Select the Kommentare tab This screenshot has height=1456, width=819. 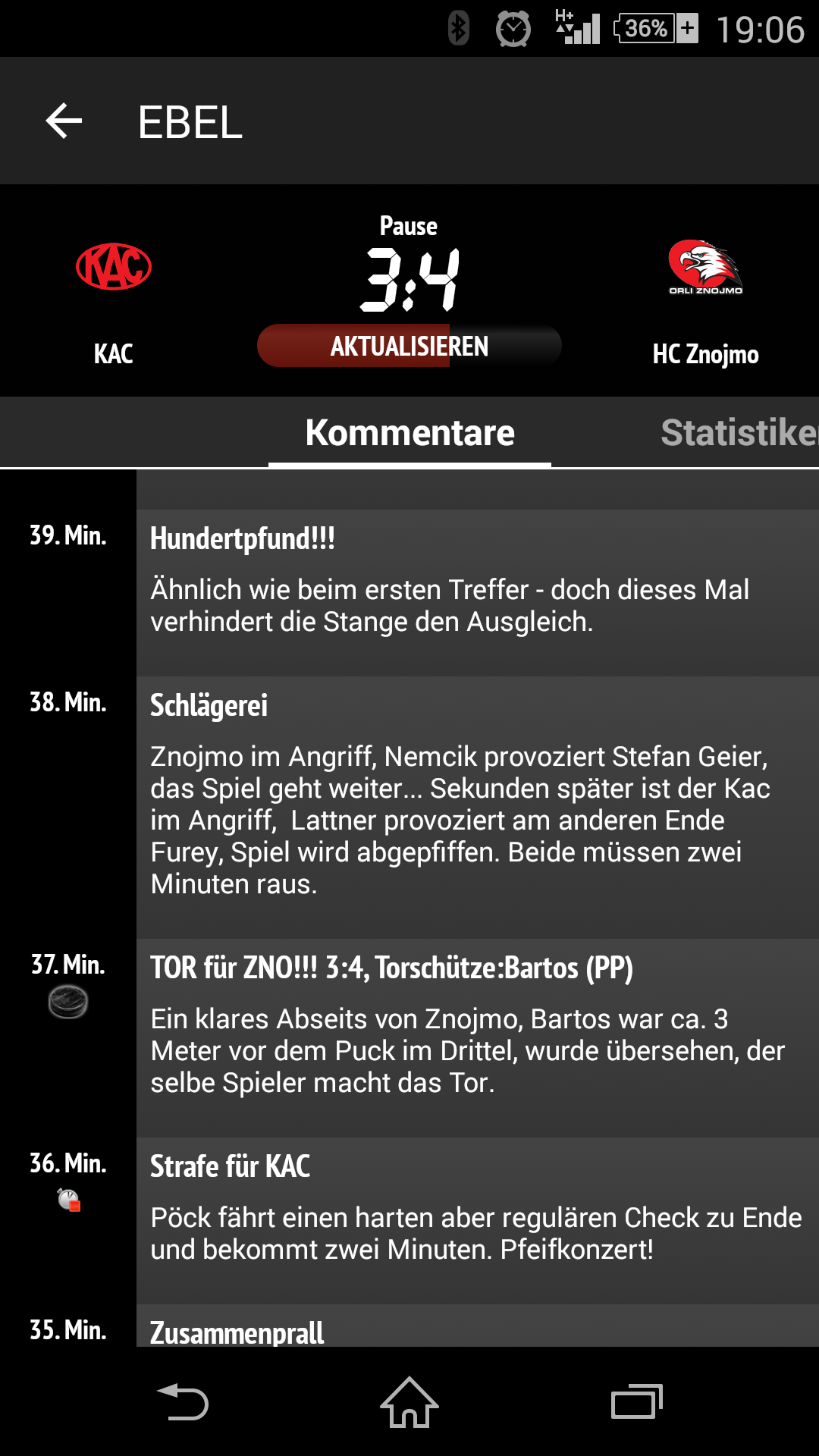click(x=409, y=433)
